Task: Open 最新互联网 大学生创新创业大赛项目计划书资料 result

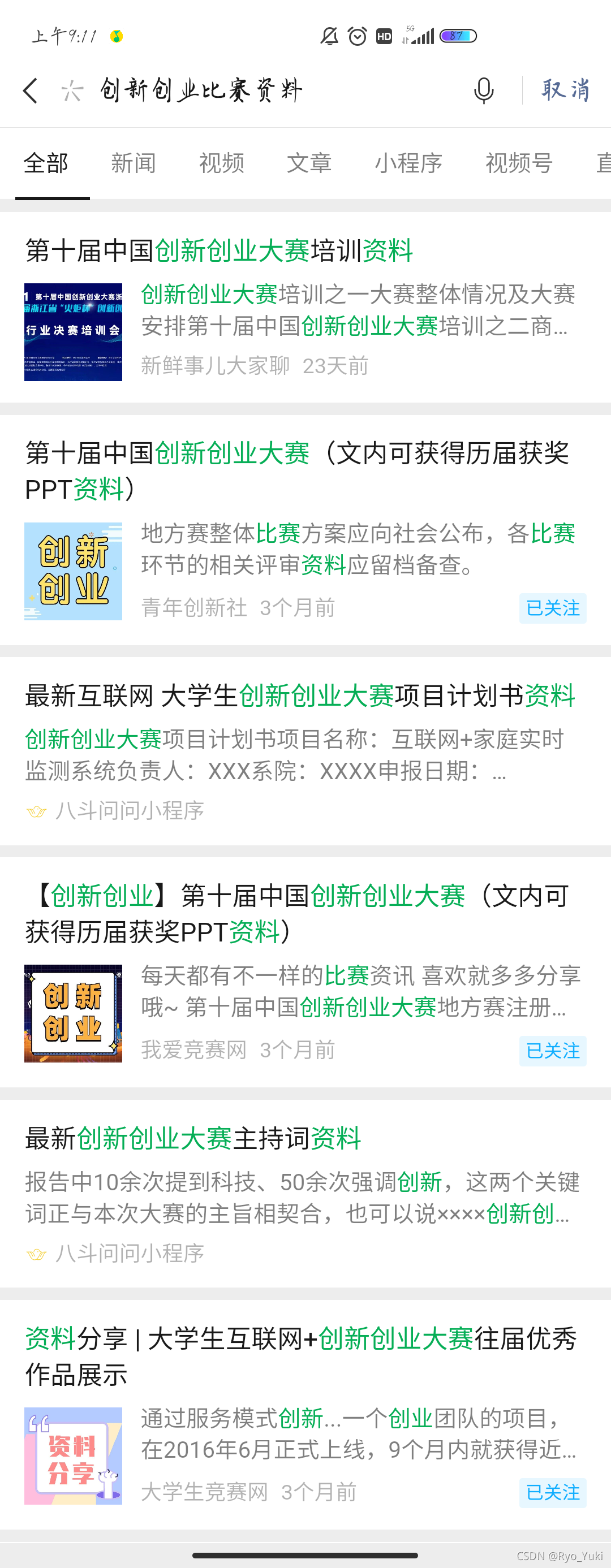Action: 300,696
